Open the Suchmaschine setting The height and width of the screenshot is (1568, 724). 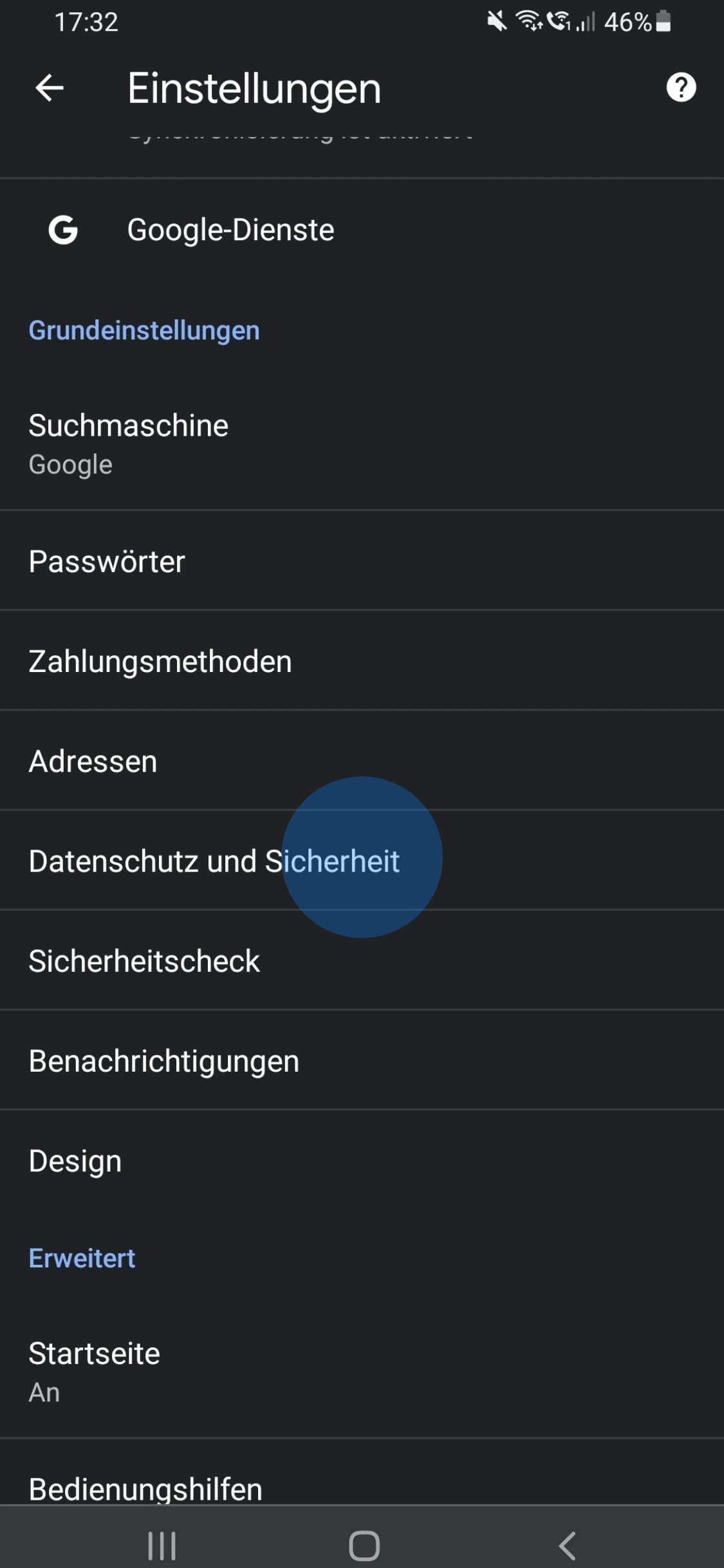tap(129, 444)
